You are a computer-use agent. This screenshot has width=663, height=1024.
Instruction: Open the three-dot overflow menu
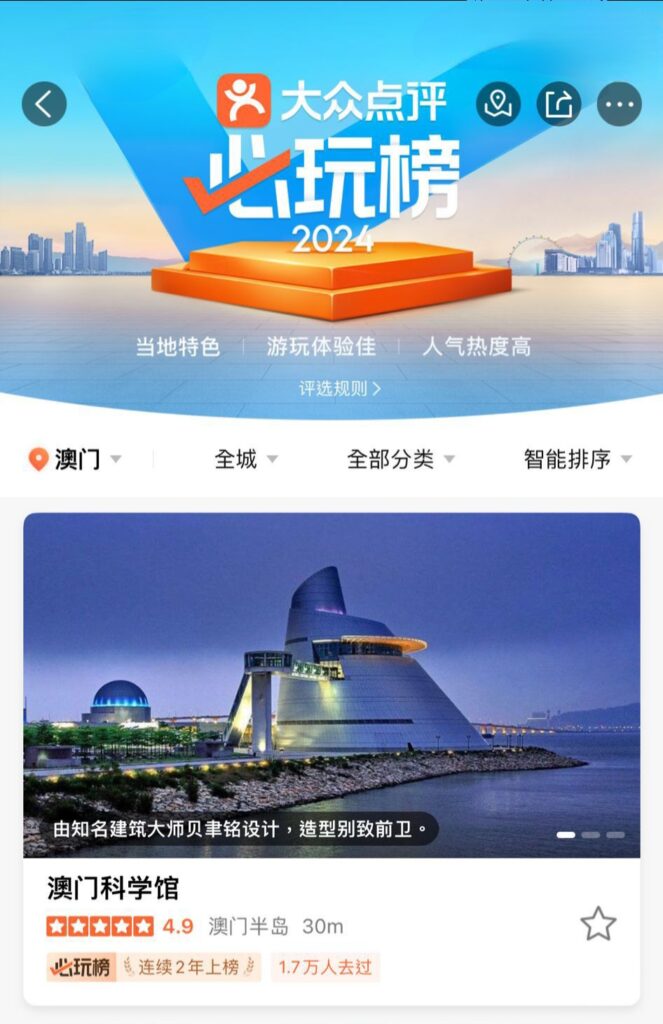pyautogui.click(x=619, y=104)
